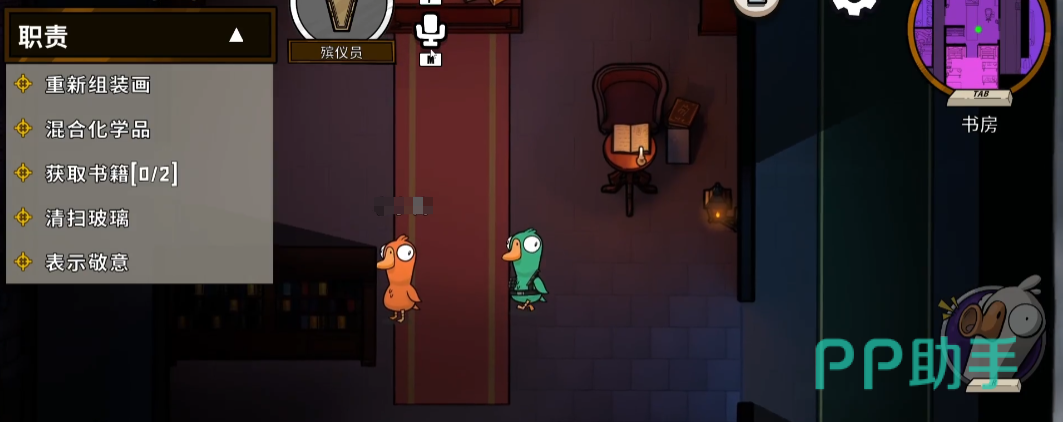The height and width of the screenshot is (422, 1063).
Task: Select the 重新组装画 task
Action: [x=98, y=85]
